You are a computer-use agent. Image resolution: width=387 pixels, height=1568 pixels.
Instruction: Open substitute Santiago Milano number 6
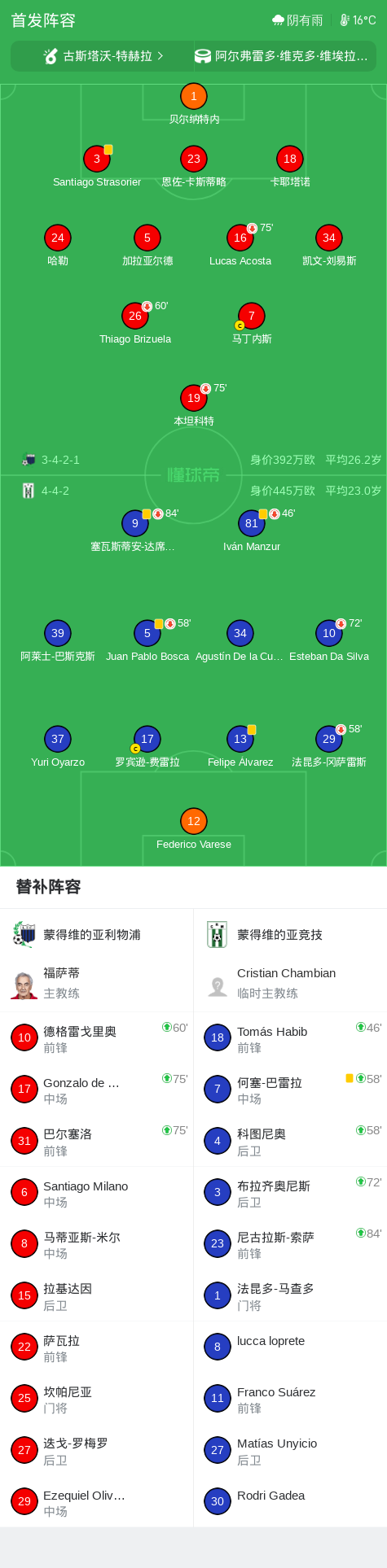pyautogui.click(x=97, y=1193)
